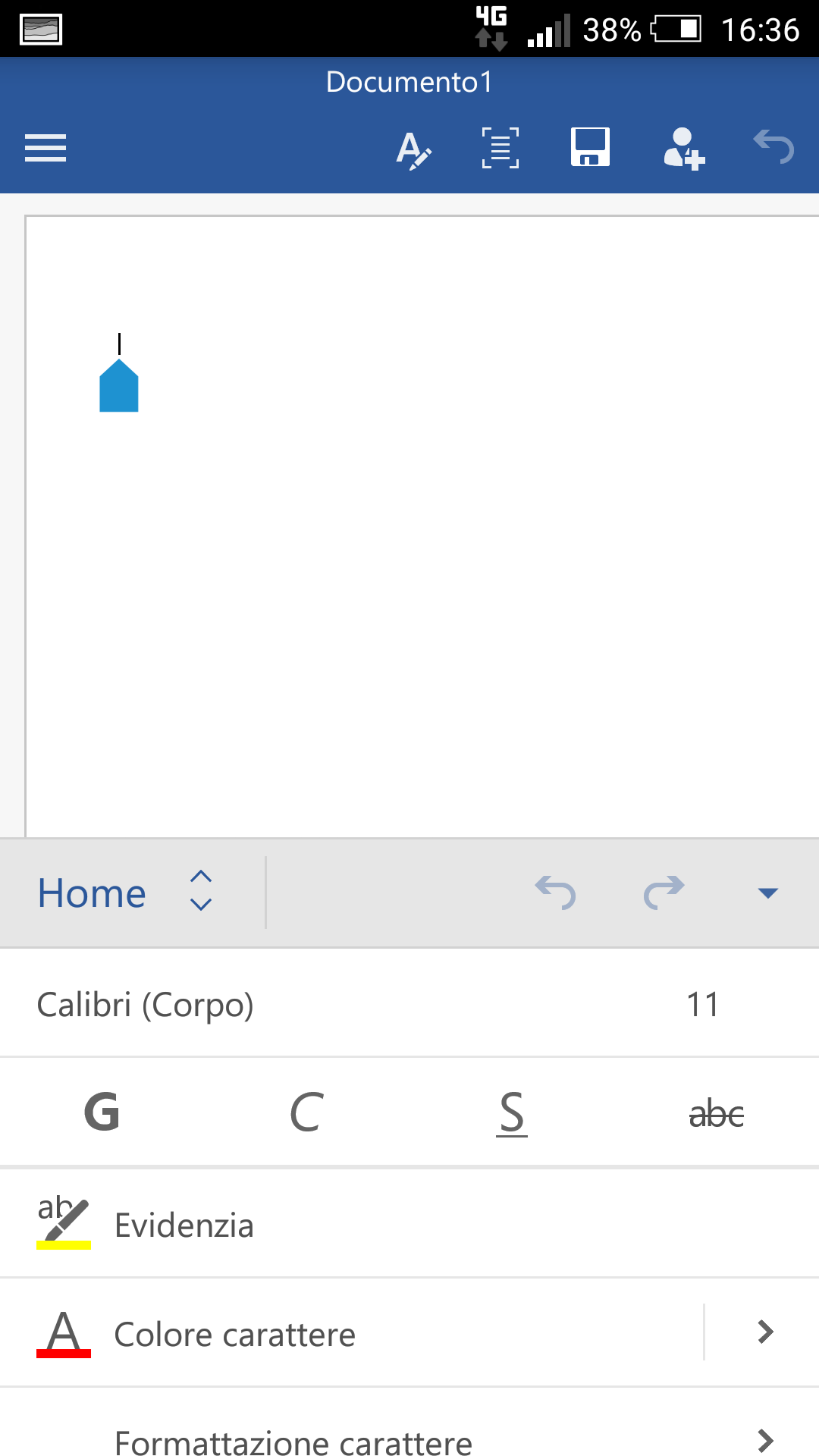
Task: Tap the redo arrow in ribbon
Action: pyautogui.click(x=664, y=893)
